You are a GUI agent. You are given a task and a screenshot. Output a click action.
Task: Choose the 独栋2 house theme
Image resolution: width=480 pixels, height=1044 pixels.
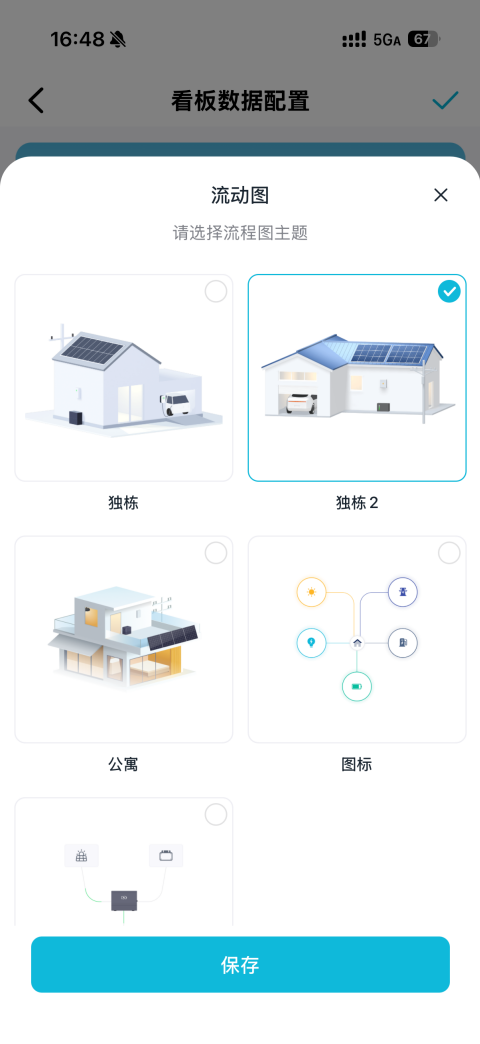[357, 378]
